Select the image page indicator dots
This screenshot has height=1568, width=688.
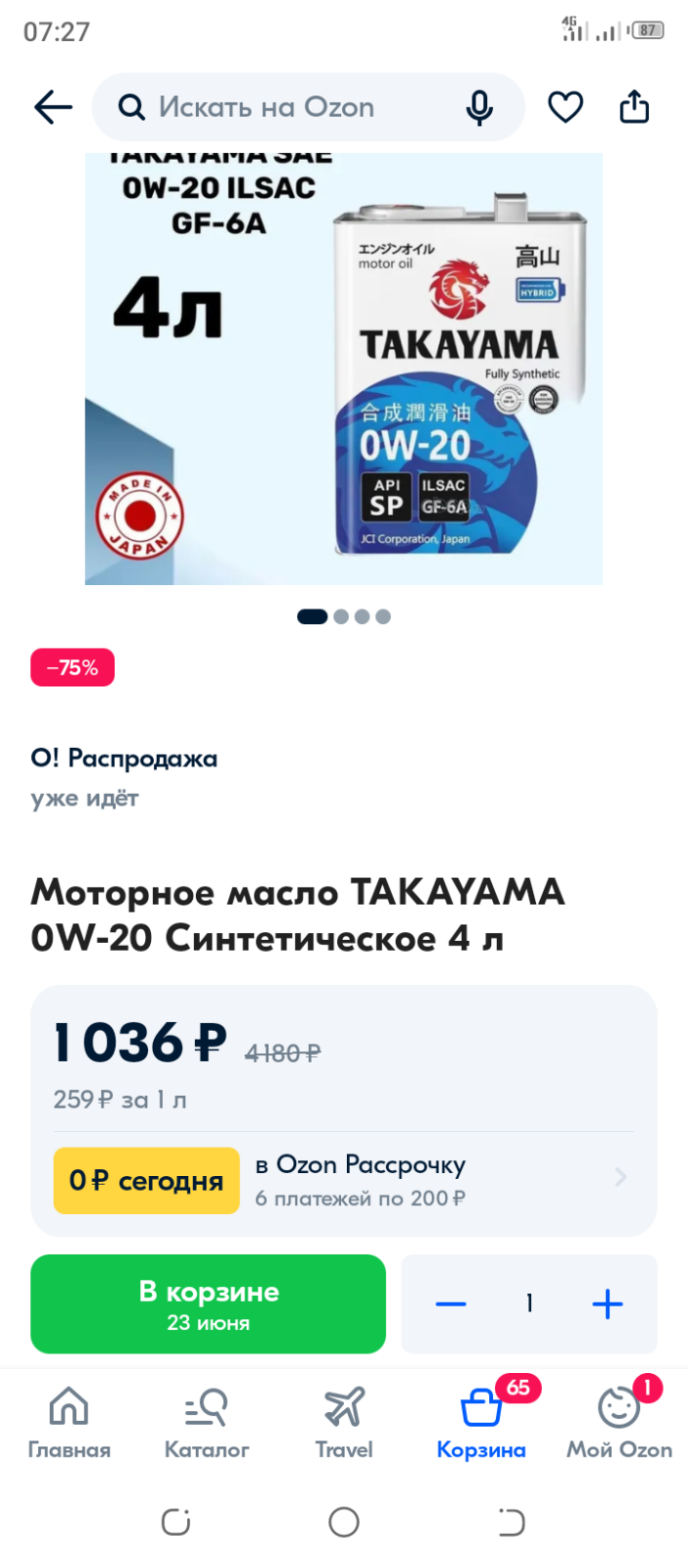pos(344,616)
